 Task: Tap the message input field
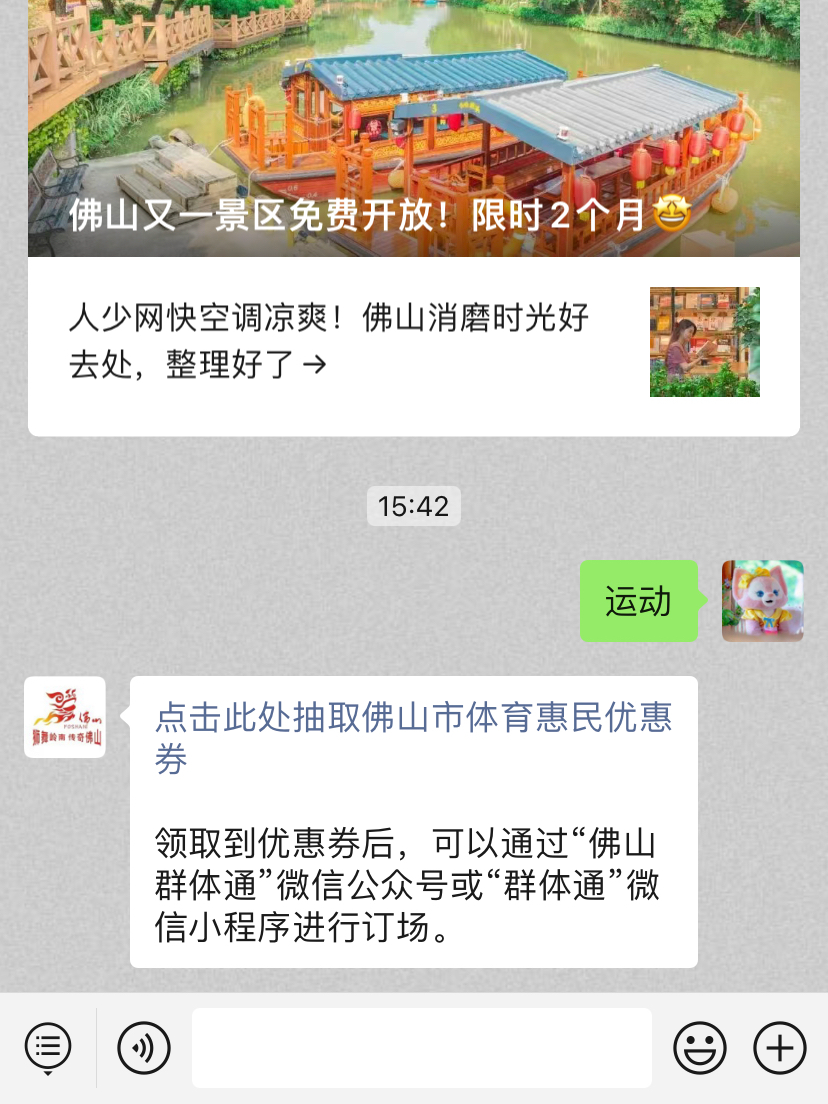(x=421, y=1047)
